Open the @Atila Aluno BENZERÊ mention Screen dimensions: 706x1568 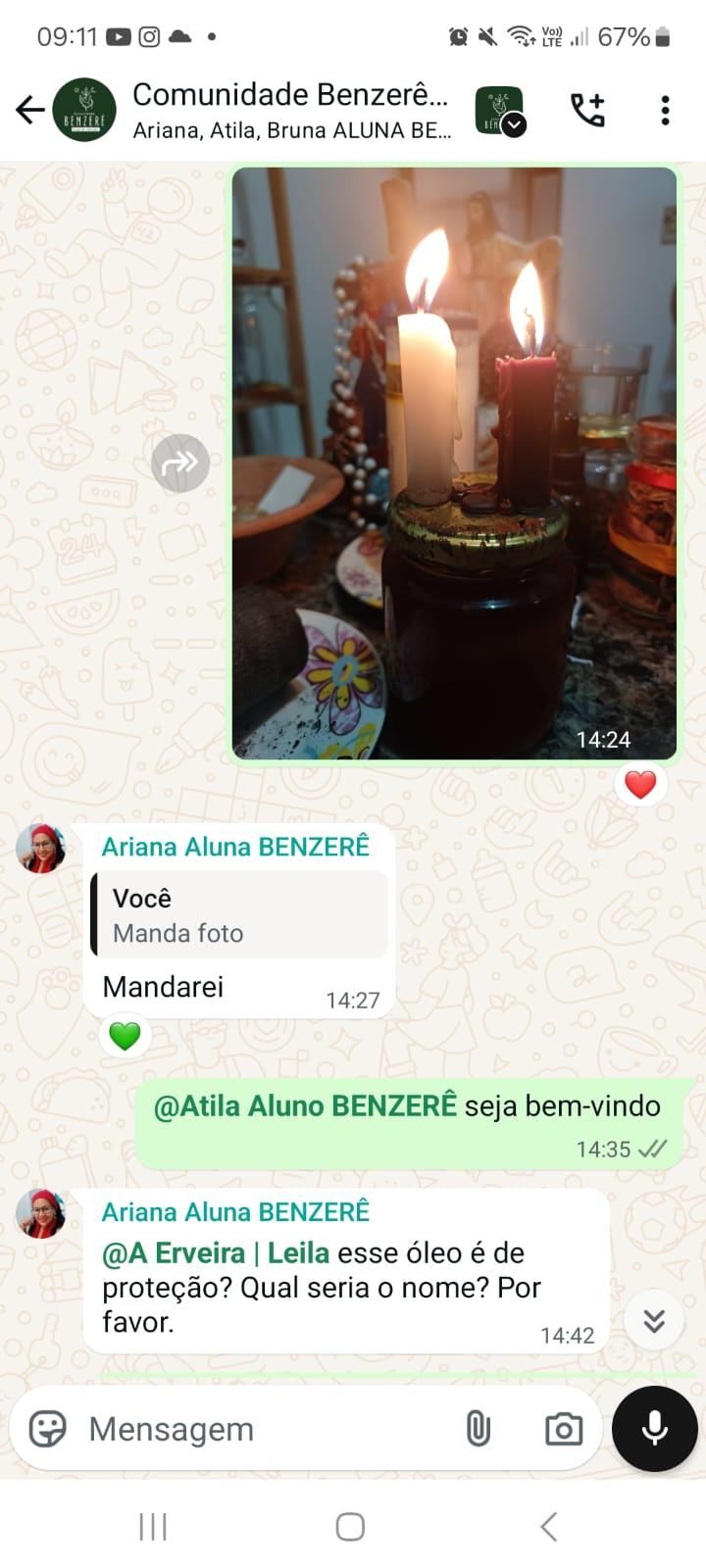tap(305, 1105)
